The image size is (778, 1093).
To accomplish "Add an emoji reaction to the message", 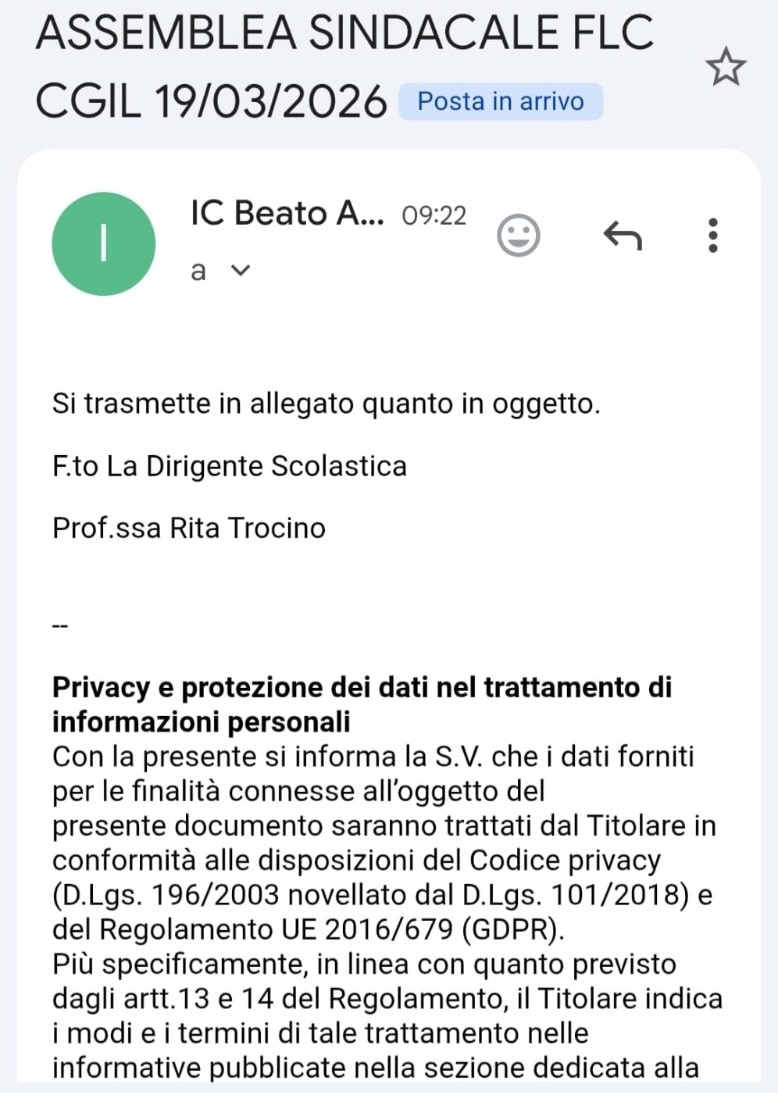I will click(x=518, y=236).
